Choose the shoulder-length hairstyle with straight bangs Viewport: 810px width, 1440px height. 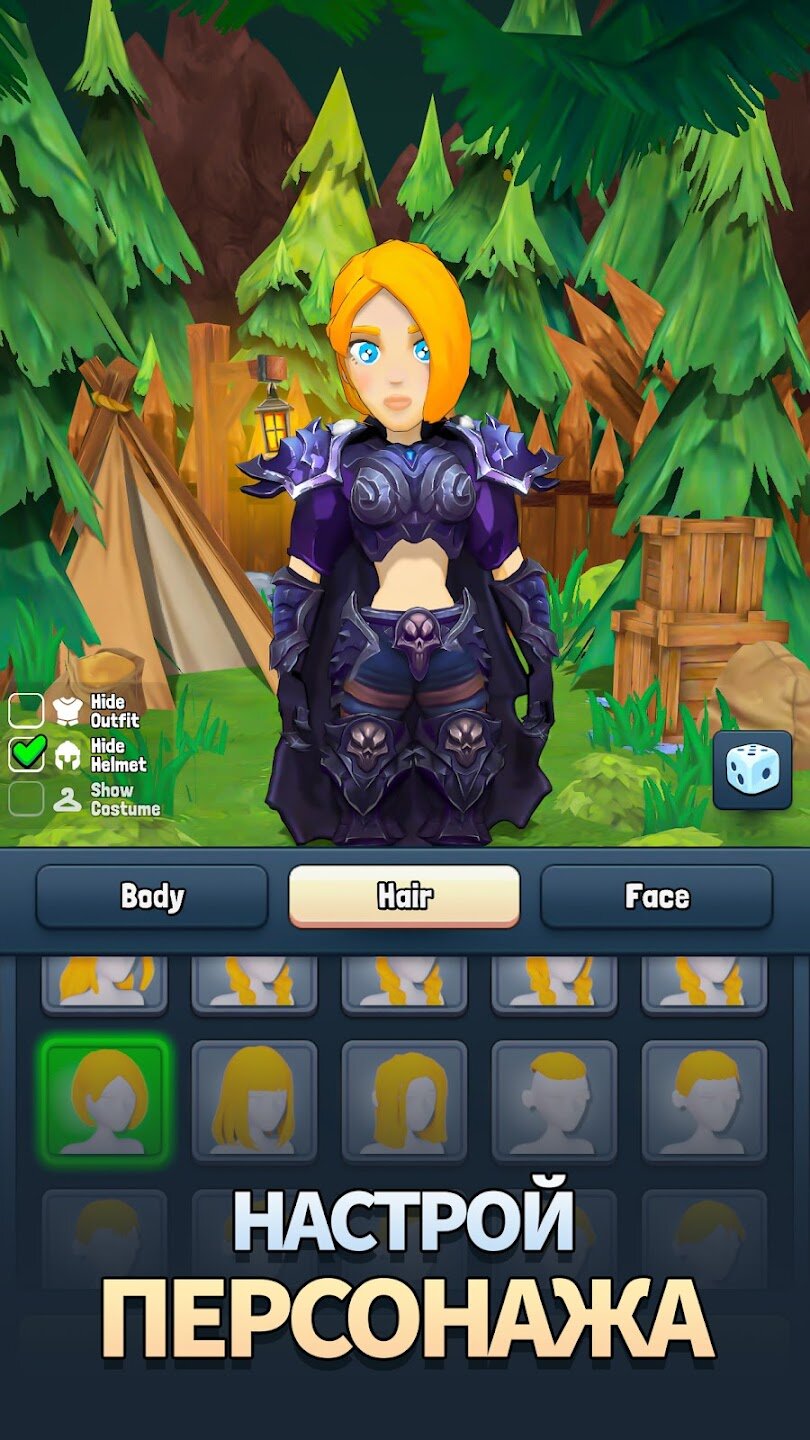[x=254, y=1101]
